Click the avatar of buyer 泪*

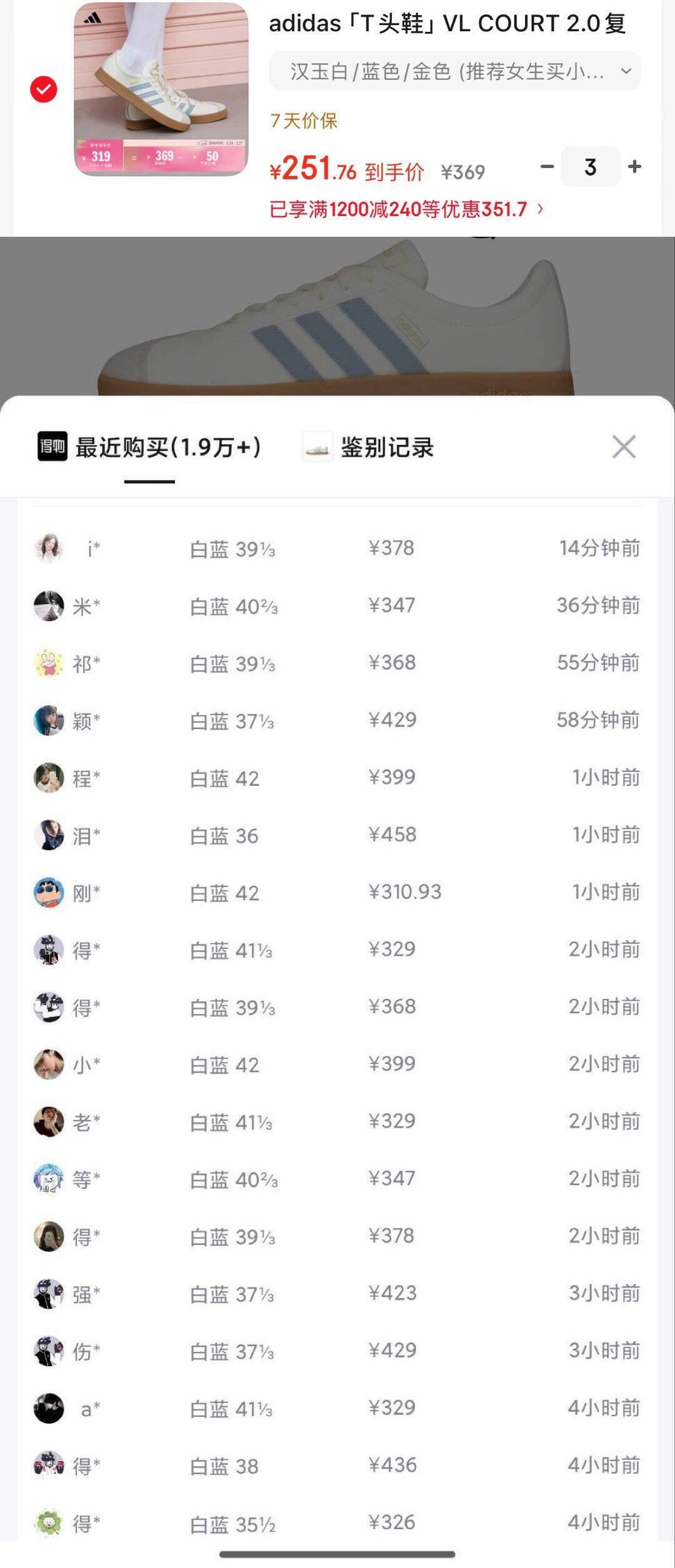coord(49,835)
